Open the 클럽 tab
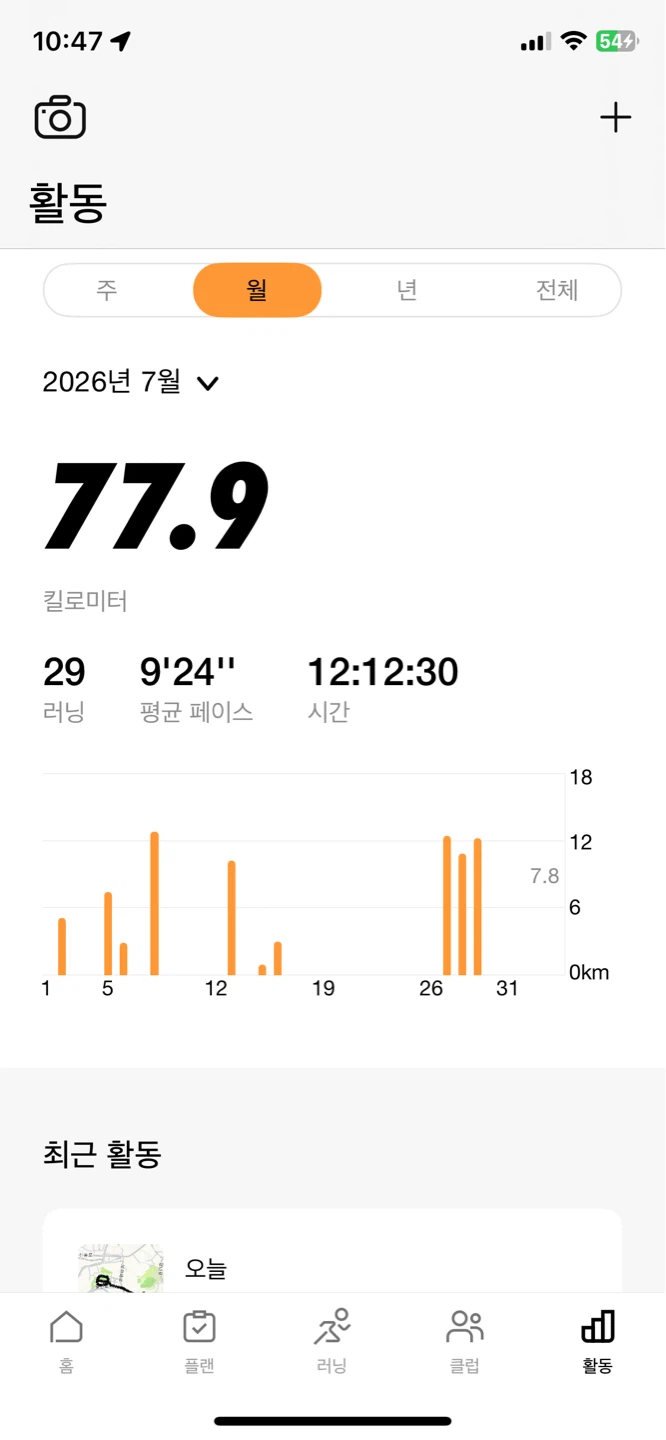Viewport: 666px width, 1440px height. coord(464,1342)
